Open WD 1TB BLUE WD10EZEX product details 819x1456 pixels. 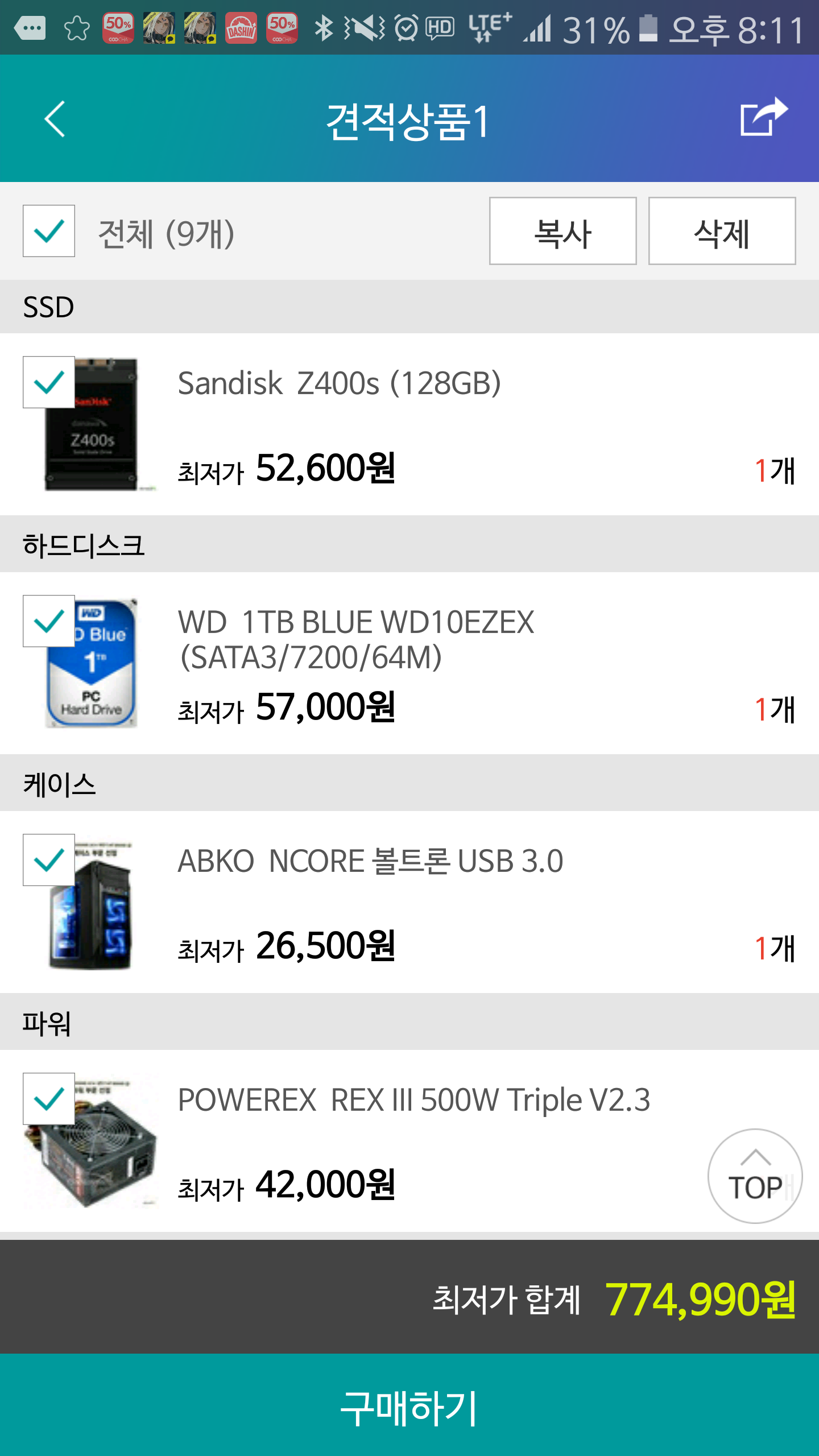pyautogui.click(x=356, y=639)
